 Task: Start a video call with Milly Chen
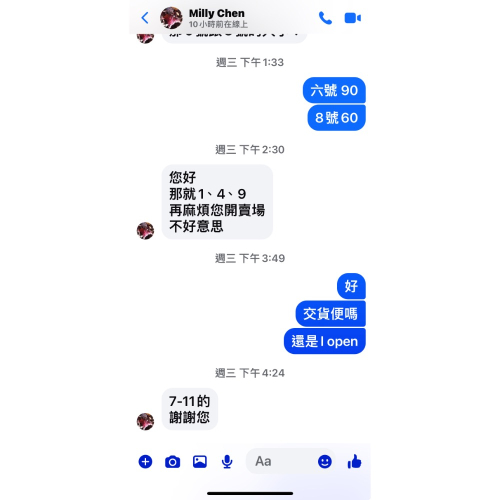point(352,18)
